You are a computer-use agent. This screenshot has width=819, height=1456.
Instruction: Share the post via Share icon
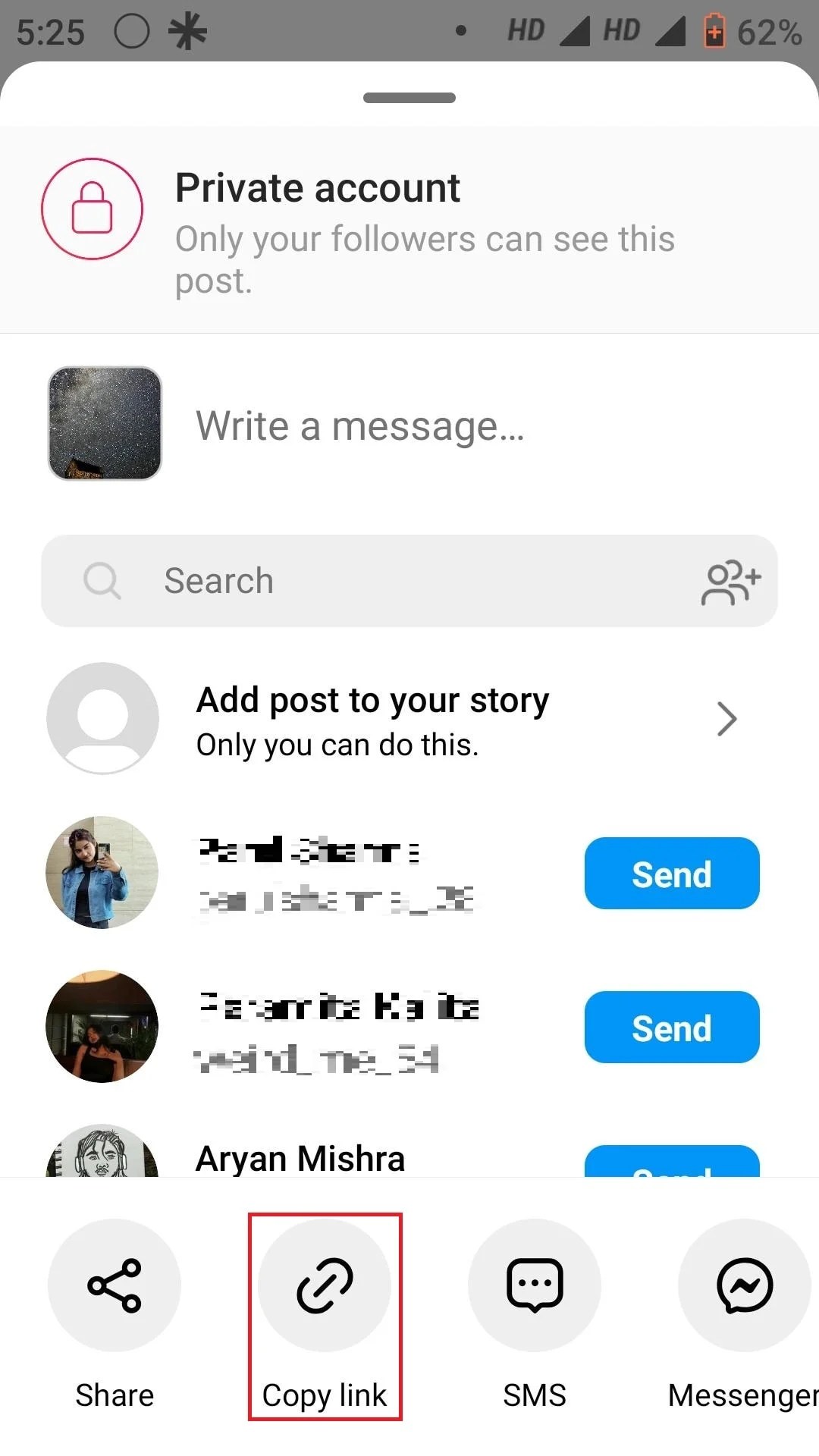point(114,1285)
